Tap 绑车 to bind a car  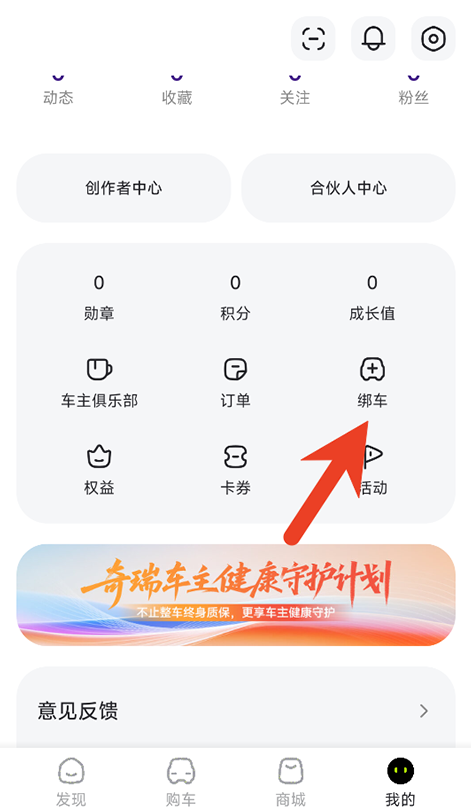[x=372, y=383]
